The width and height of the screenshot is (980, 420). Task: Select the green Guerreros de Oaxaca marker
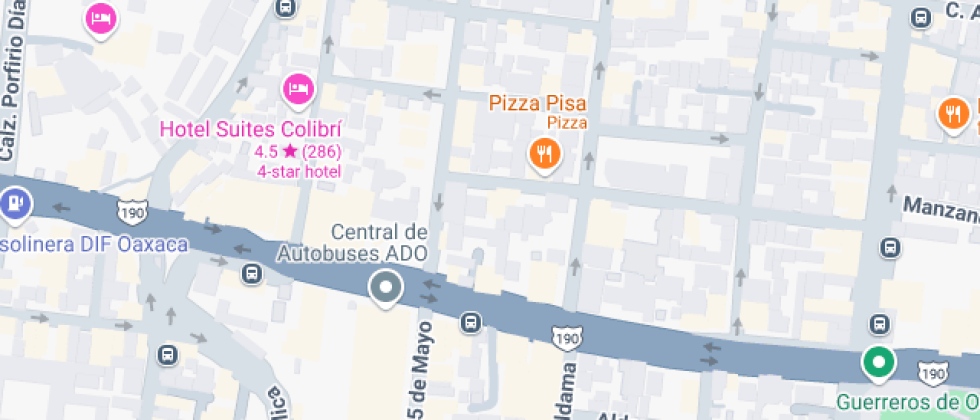click(x=878, y=362)
